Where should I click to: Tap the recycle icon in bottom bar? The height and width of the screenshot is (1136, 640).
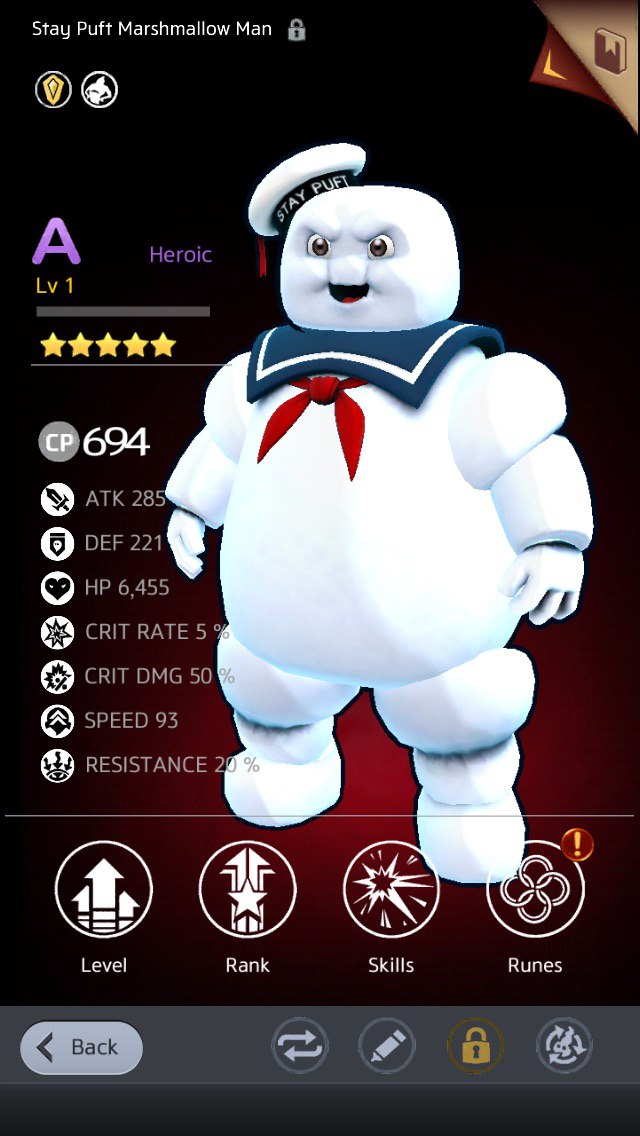coord(563,1047)
